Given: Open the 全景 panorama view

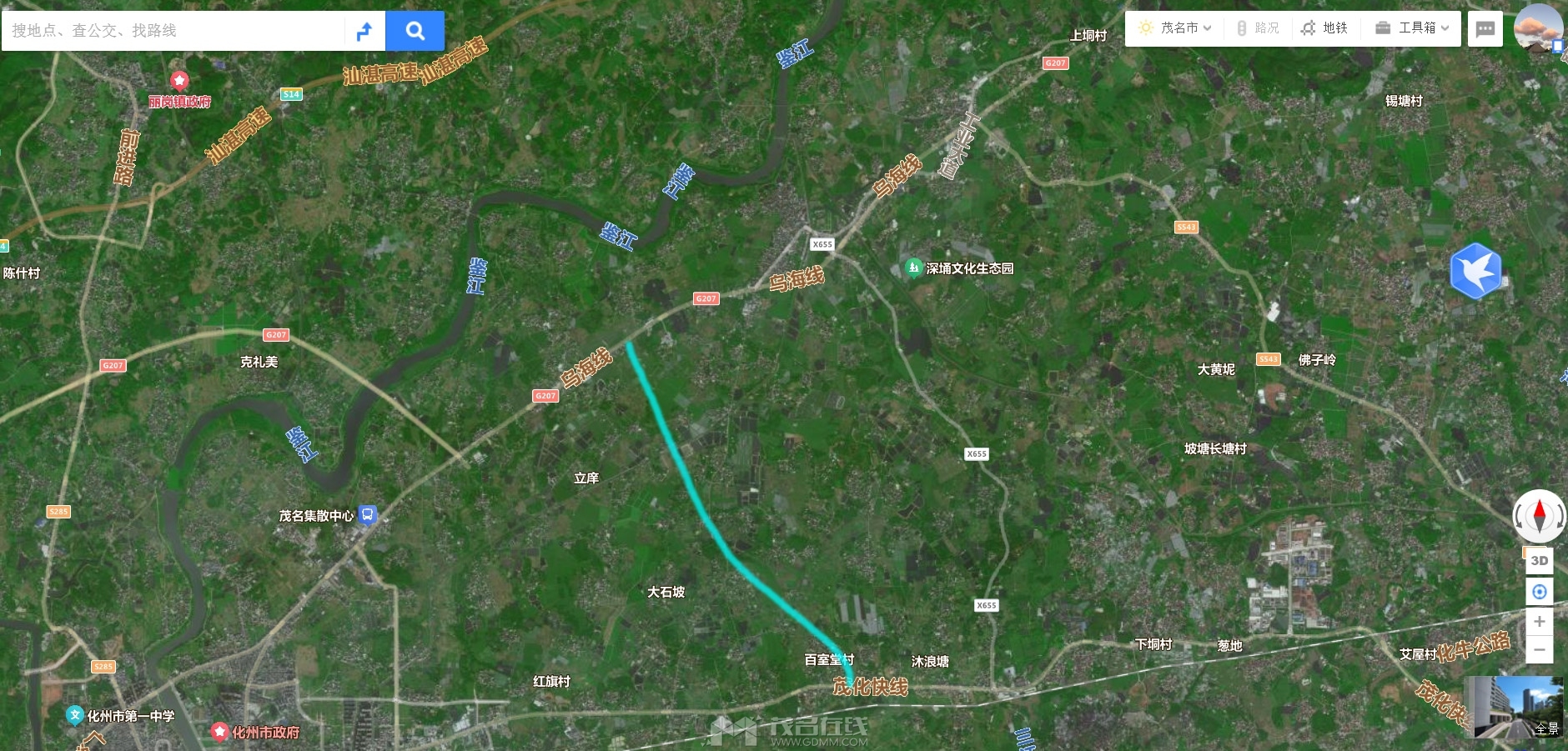Looking at the screenshot, I should pos(1518,707).
